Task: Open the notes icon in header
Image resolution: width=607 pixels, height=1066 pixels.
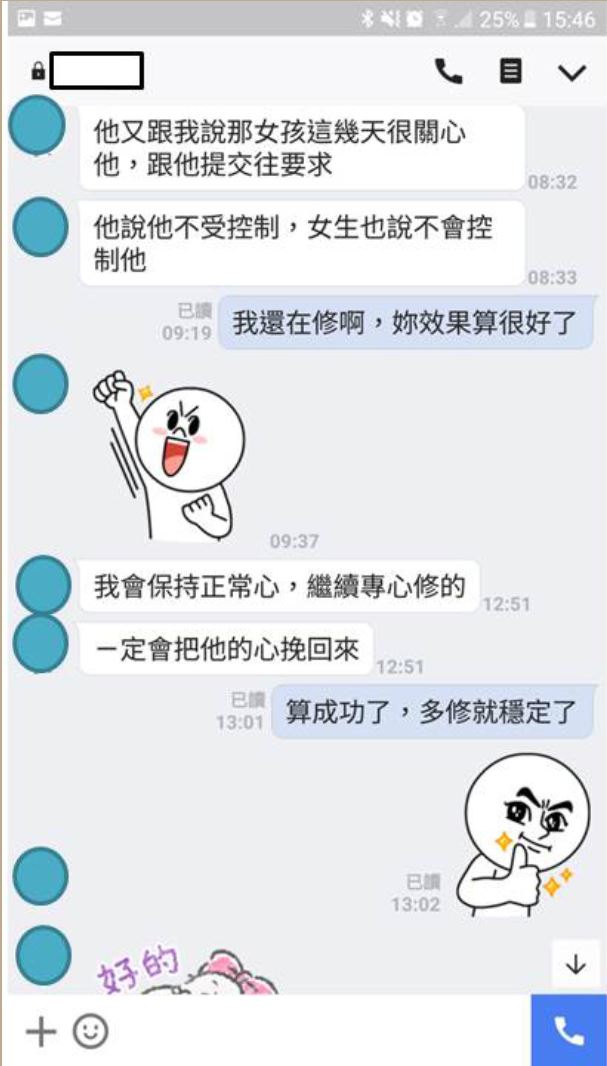Action: (x=510, y=71)
